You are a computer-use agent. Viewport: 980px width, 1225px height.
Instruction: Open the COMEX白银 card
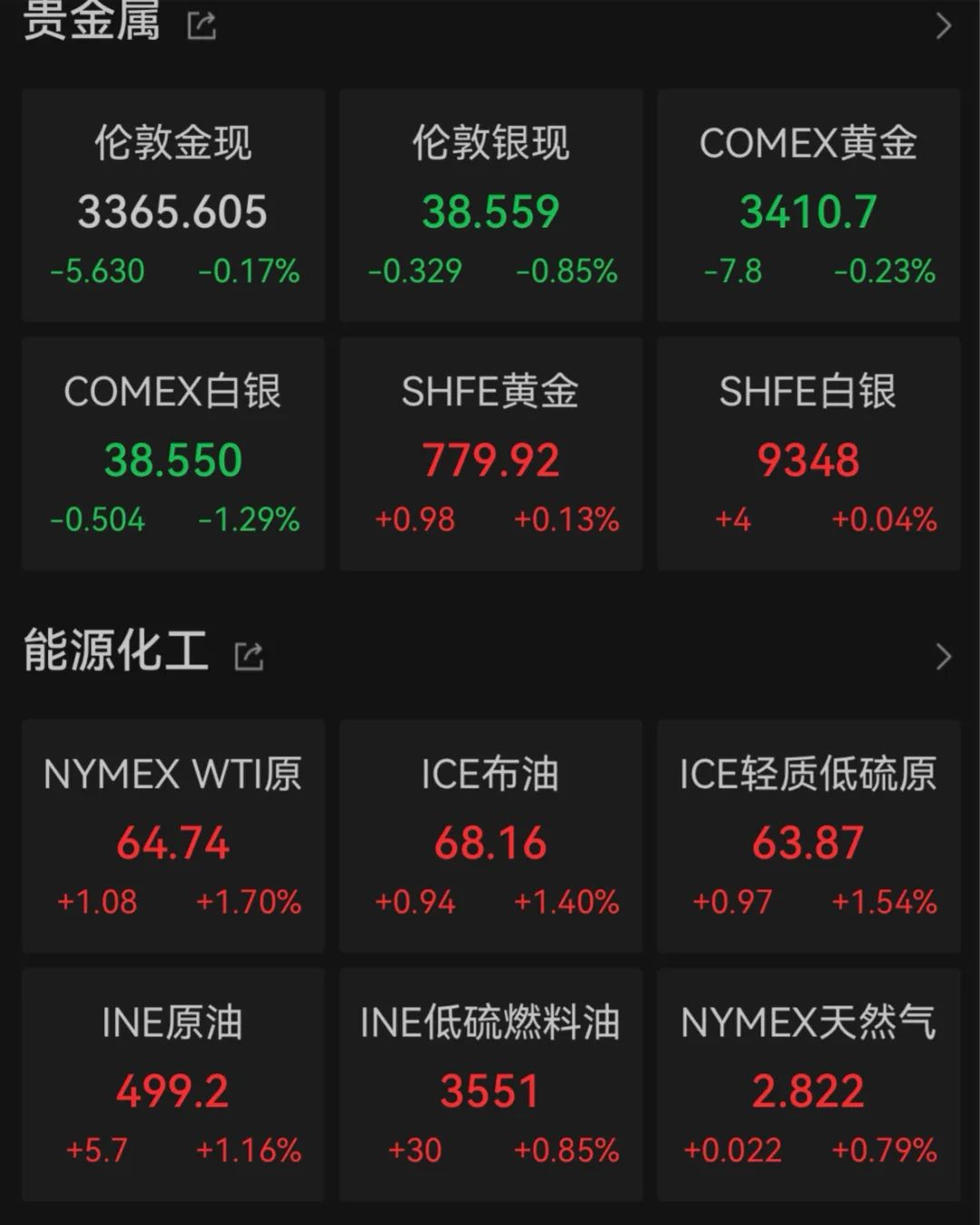click(173, 454)
